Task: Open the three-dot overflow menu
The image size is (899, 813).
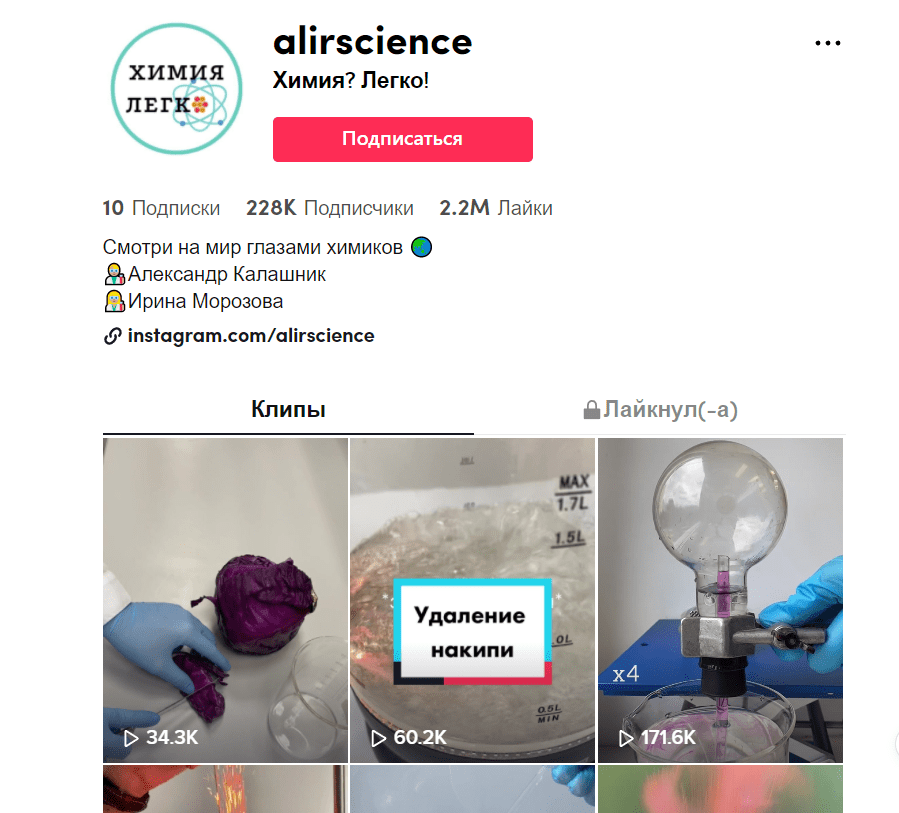Action: (x=828, y=43)
